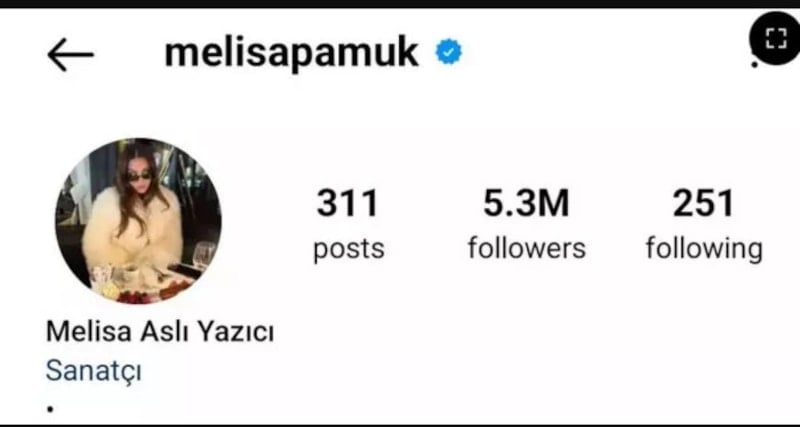Open melisapamuk's profile picture
The width and height of the screenshot is (800, 427).
click(138, 220)
